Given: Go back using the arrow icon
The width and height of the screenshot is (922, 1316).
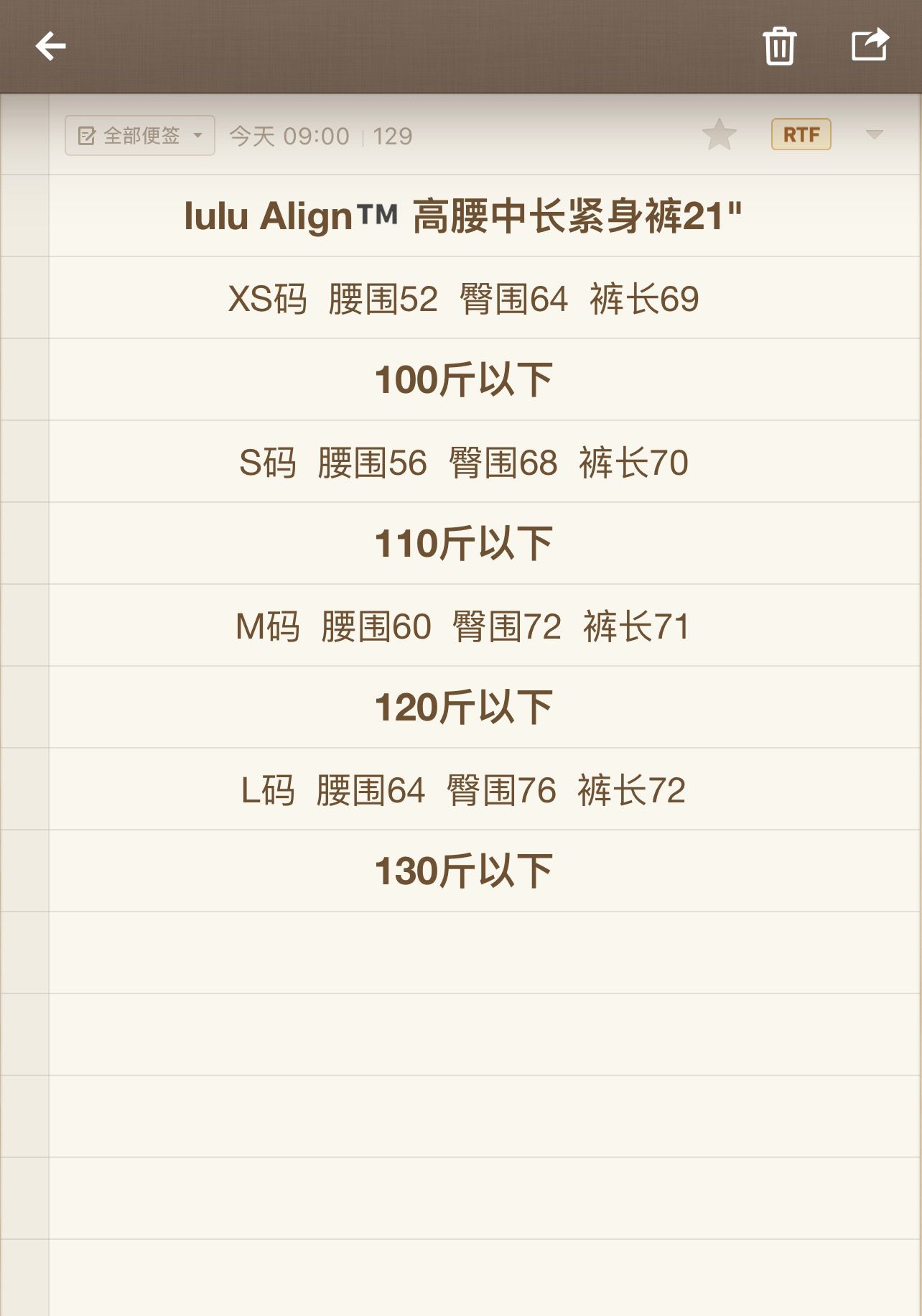Looking at the screenshot, I should pyautogui.click(x=50, y=47).
